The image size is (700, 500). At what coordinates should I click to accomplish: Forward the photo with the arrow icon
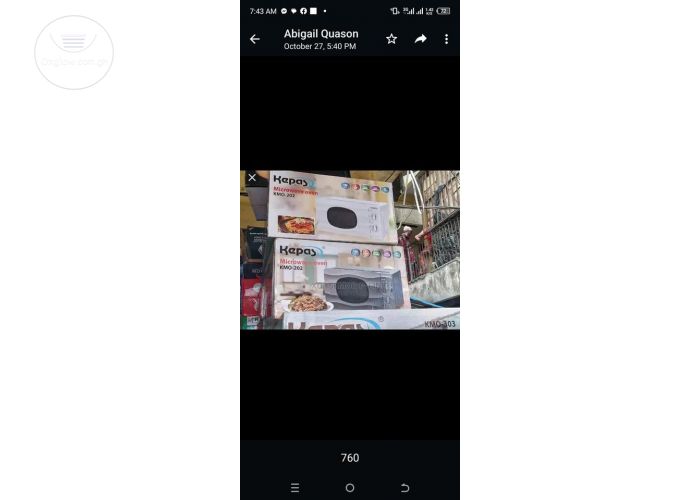coord(420,39)
